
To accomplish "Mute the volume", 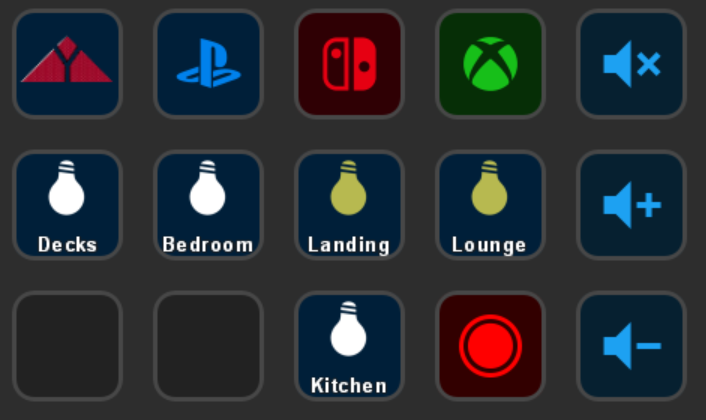I will tap(632, 64).
